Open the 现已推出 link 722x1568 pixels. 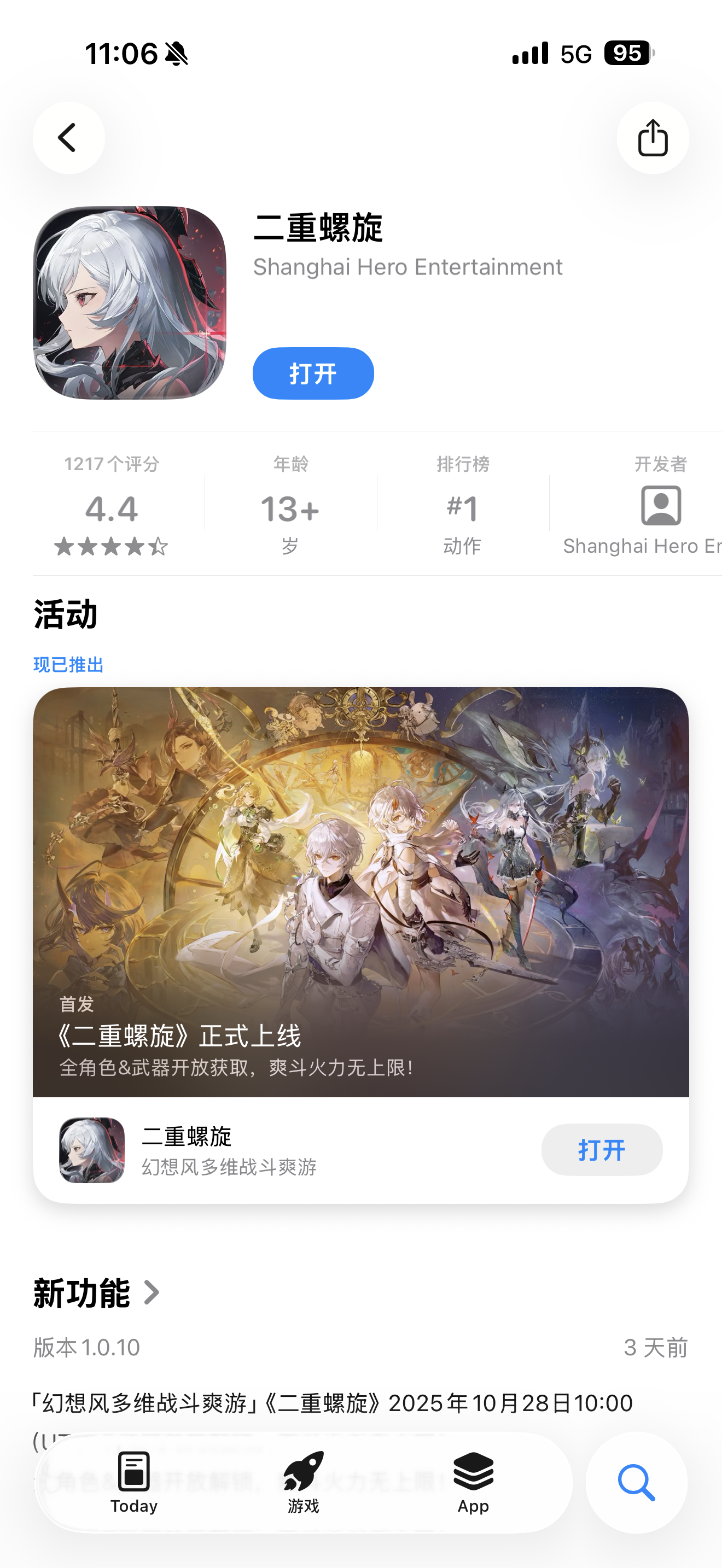[68, 665]
